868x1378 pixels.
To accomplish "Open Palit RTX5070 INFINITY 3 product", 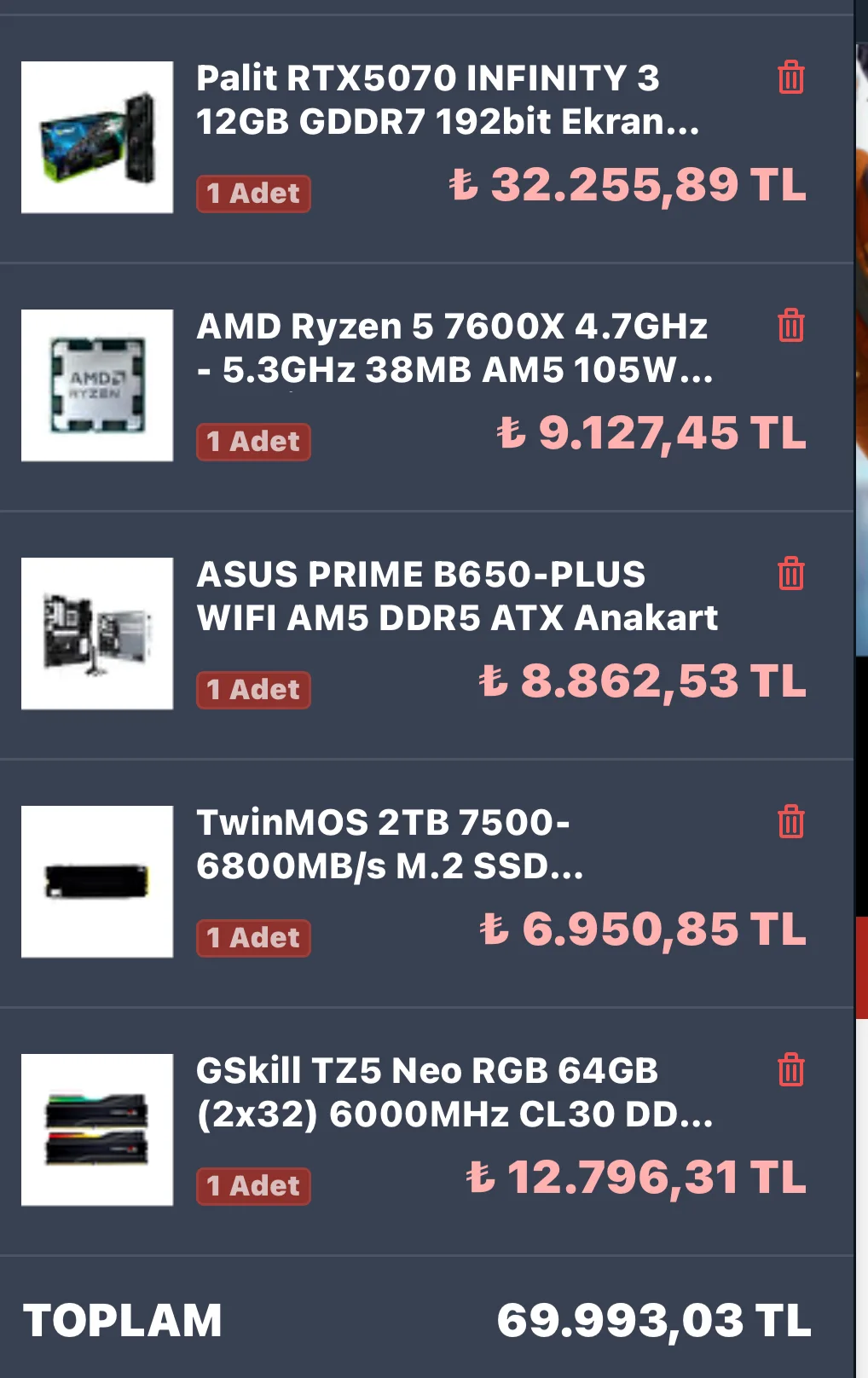I will click(x=448, y=100).
